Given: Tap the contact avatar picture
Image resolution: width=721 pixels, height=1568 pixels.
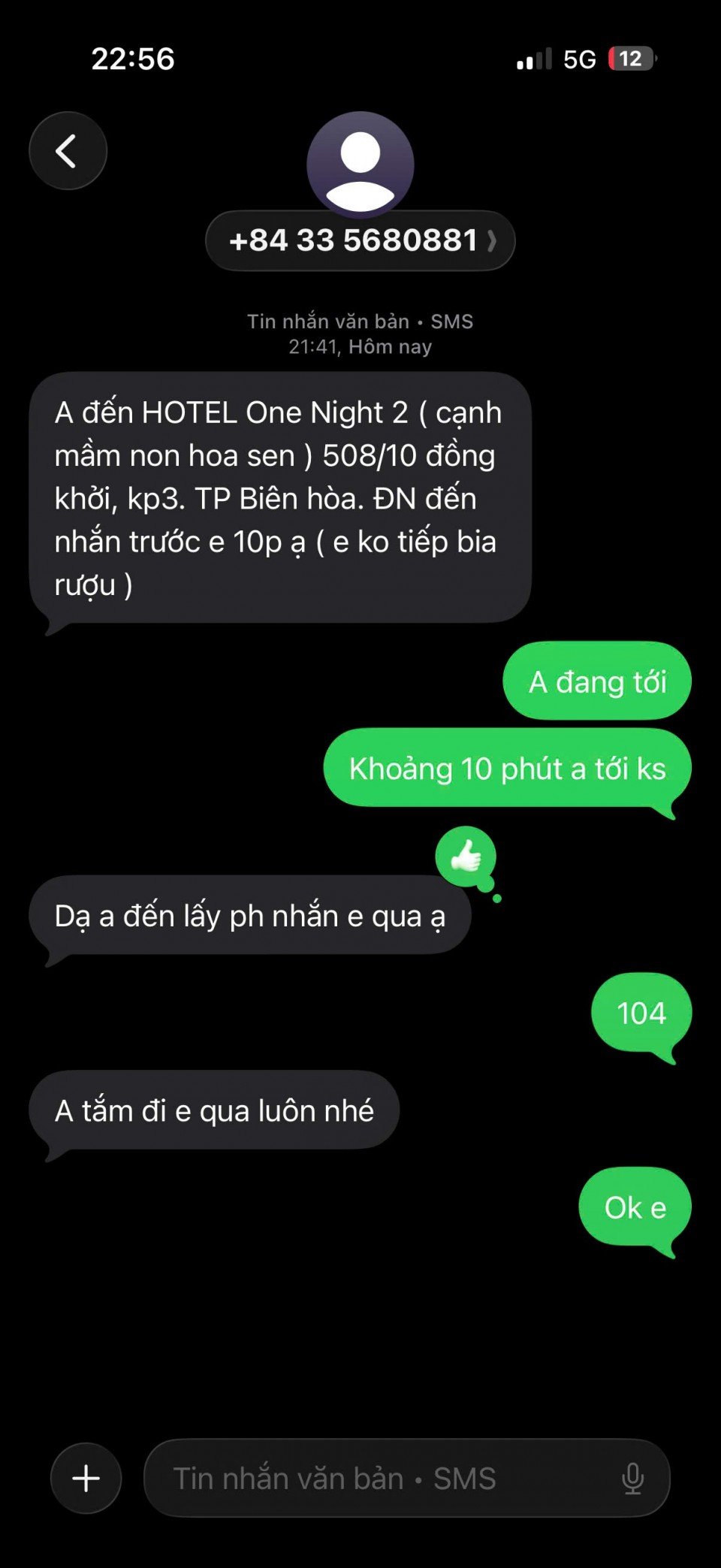Looking at the screenshot, I should [360, 163].
